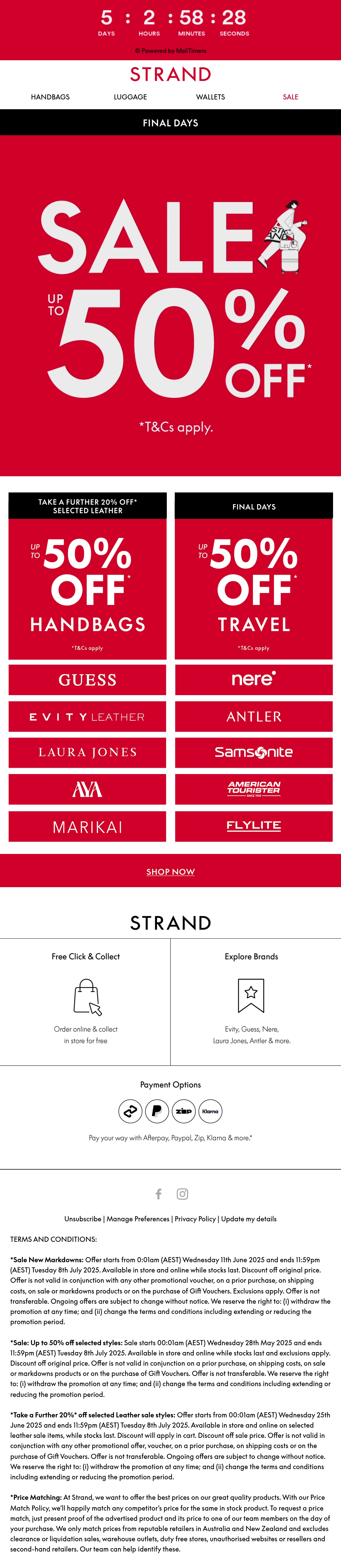Open the Handbags category link

point(50,97)
